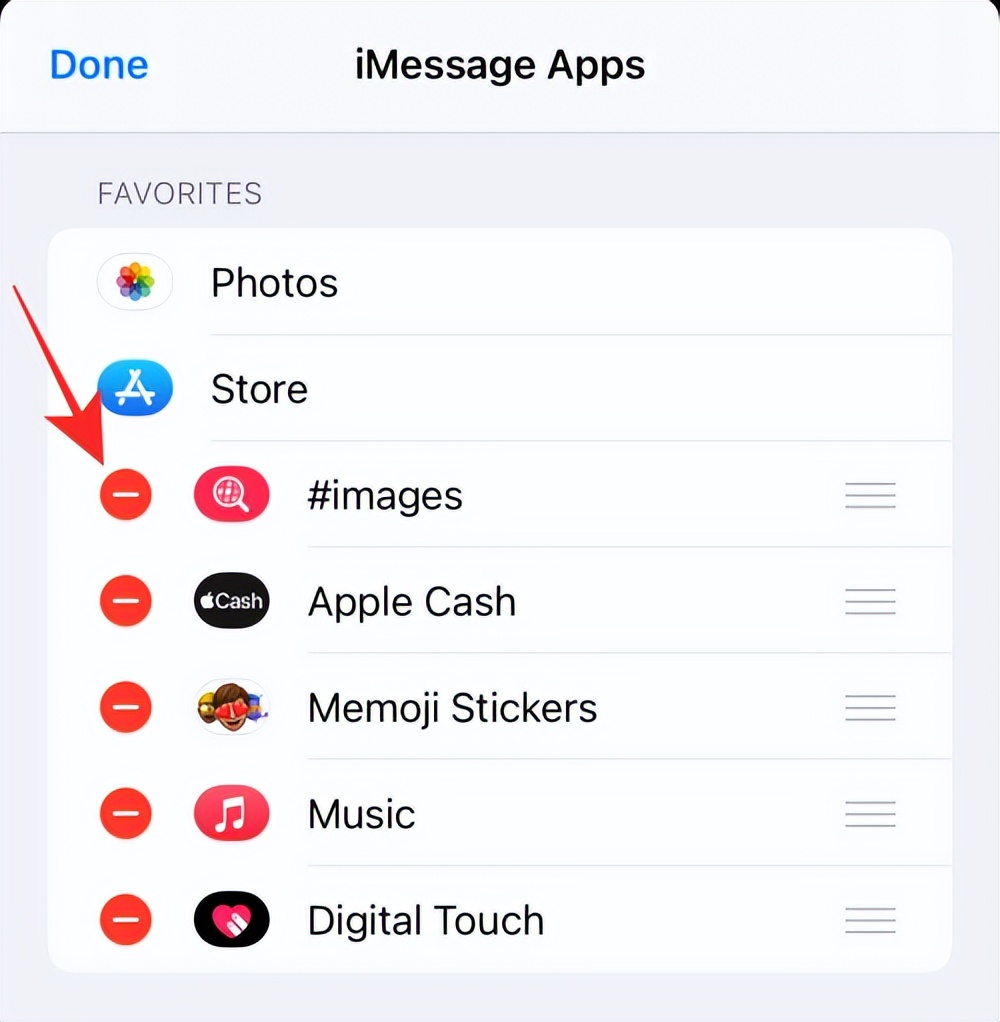This screenshot has height=1022, width=1000.
Task: Tap the red minus next to Apple Cash
Action: 125,601
